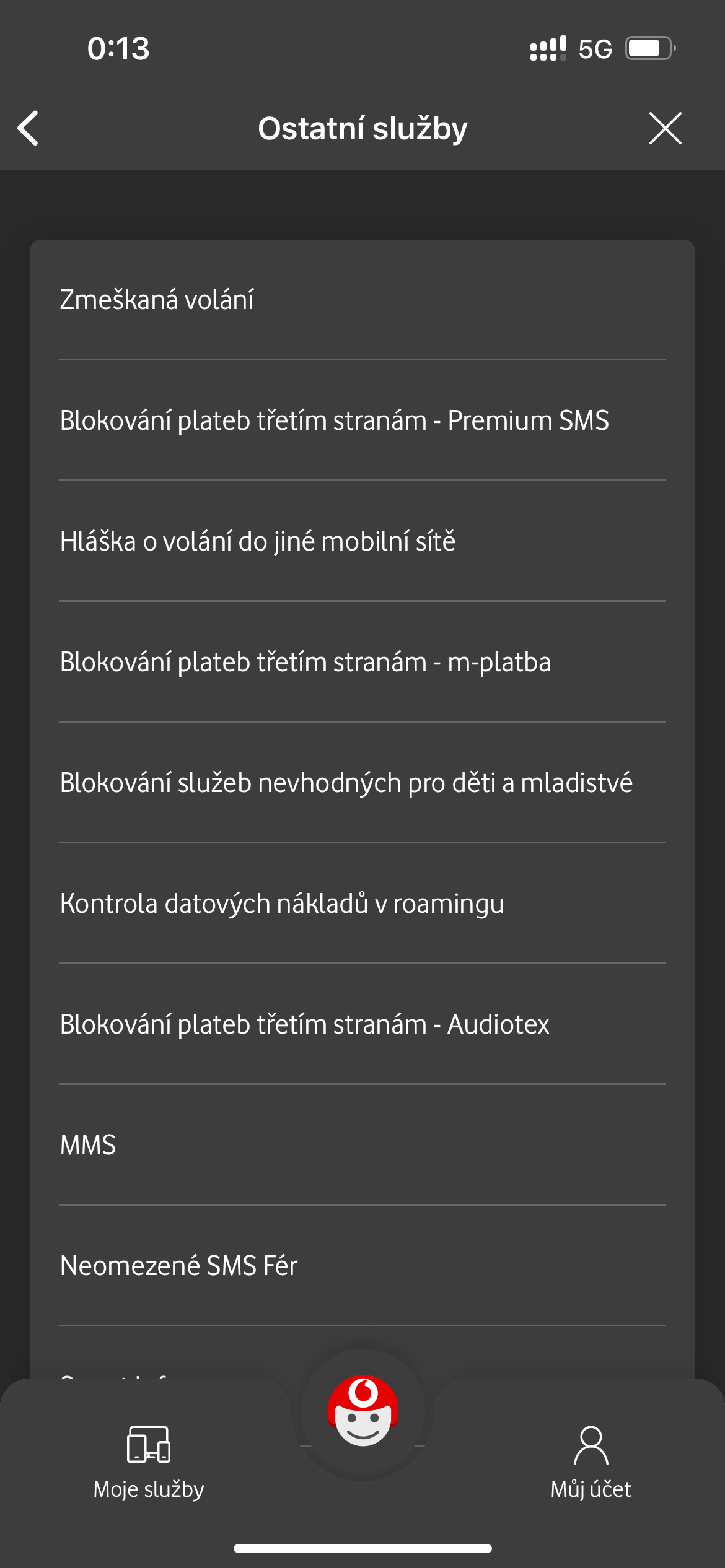Open Blokování plateb třetím stranám - m-platba
725x1568 pixels.
click(x=362, y=662)
